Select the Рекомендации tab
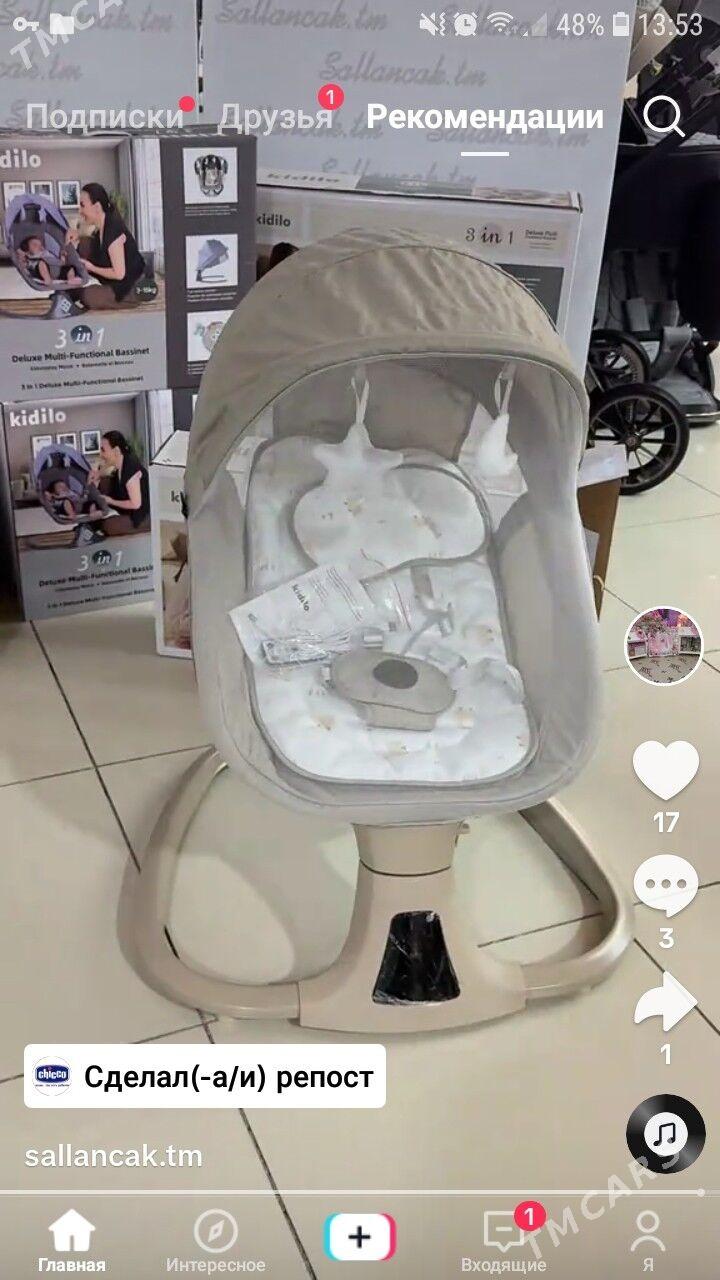Image resolution: width=720 pixels, height=1280 pixels. (x=485, y=117)
